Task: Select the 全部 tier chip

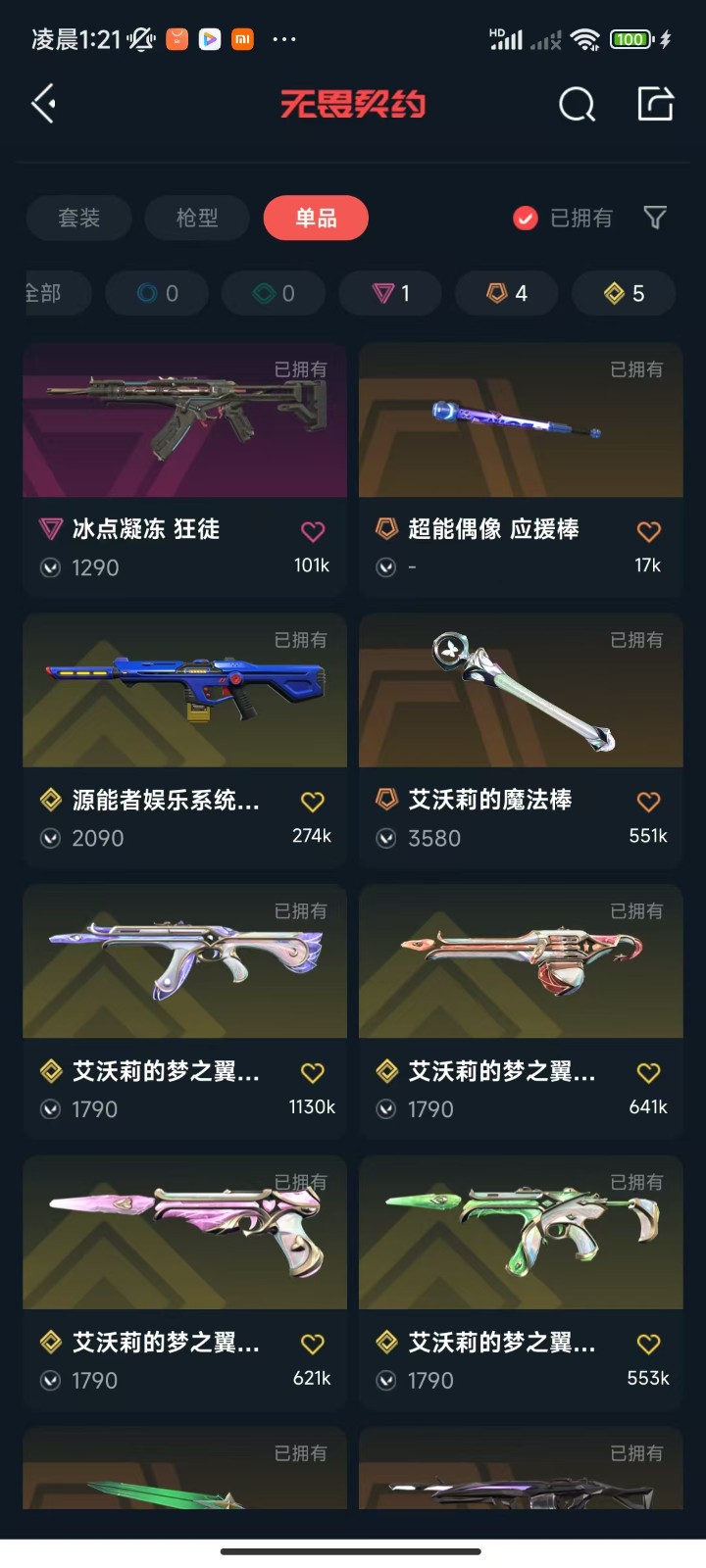Action: pyautogui.click(x=47, y=293)
